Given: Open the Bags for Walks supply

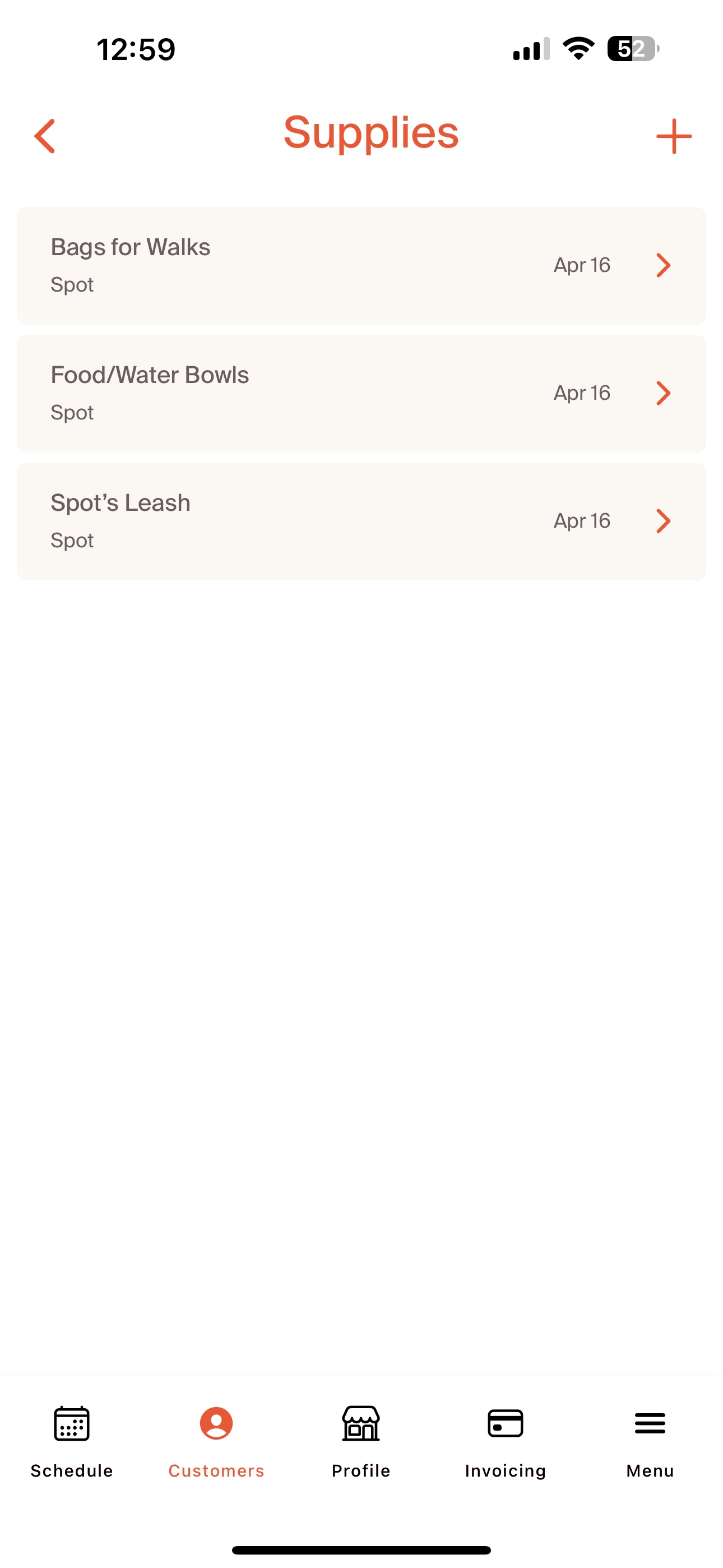Looking at the screenshot, I should tap(361, 265).
